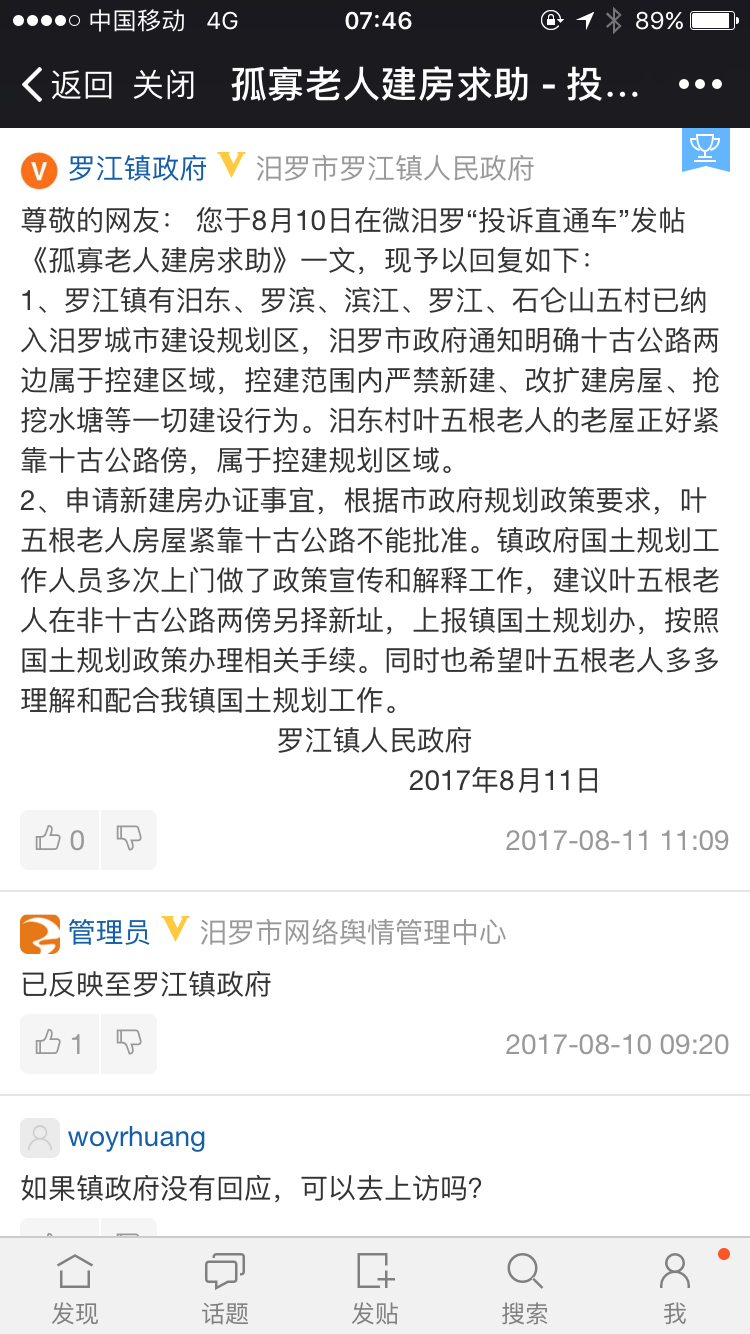
Task: Dislike the 管理员 comment
Action: [129, 1043]
